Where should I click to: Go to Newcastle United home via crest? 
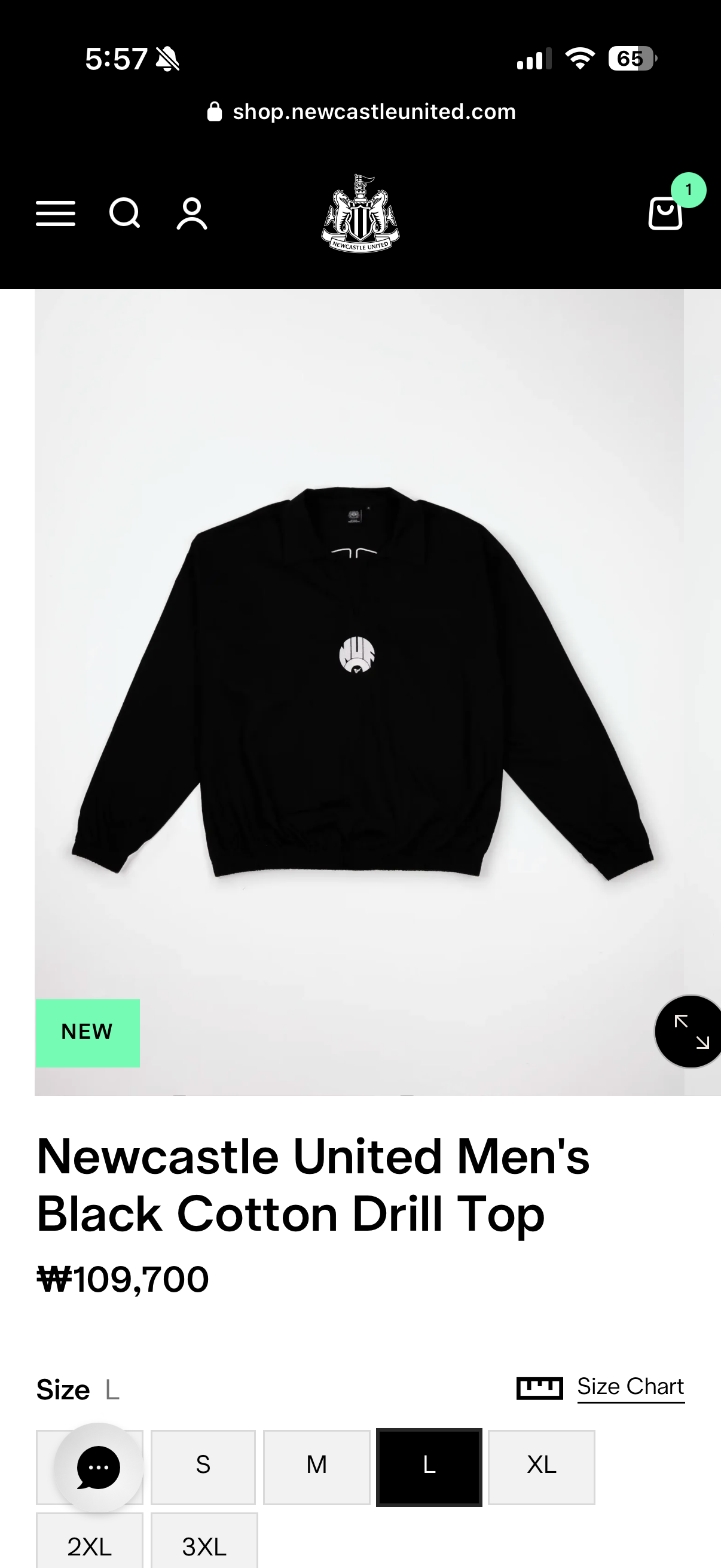[361, 213]
